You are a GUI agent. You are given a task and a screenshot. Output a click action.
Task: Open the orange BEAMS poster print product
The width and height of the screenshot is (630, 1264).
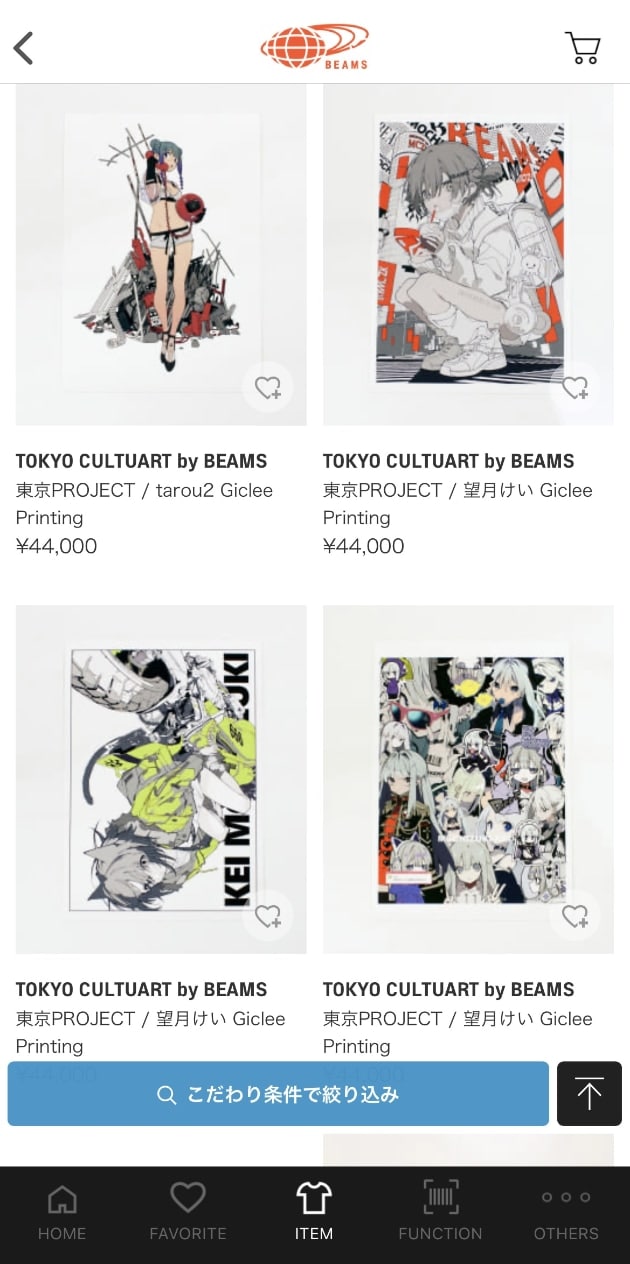468,255
